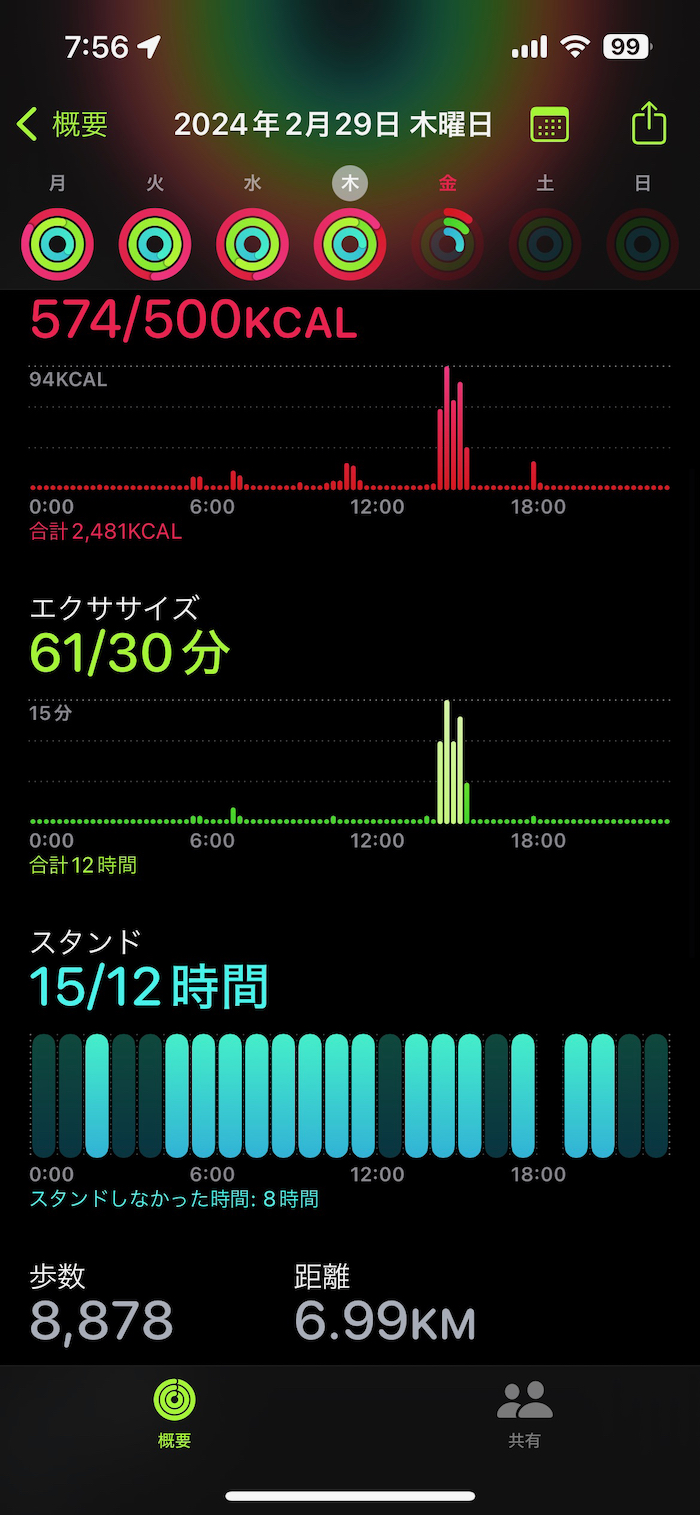Switch to the 概要 tab

[174, 1413]
